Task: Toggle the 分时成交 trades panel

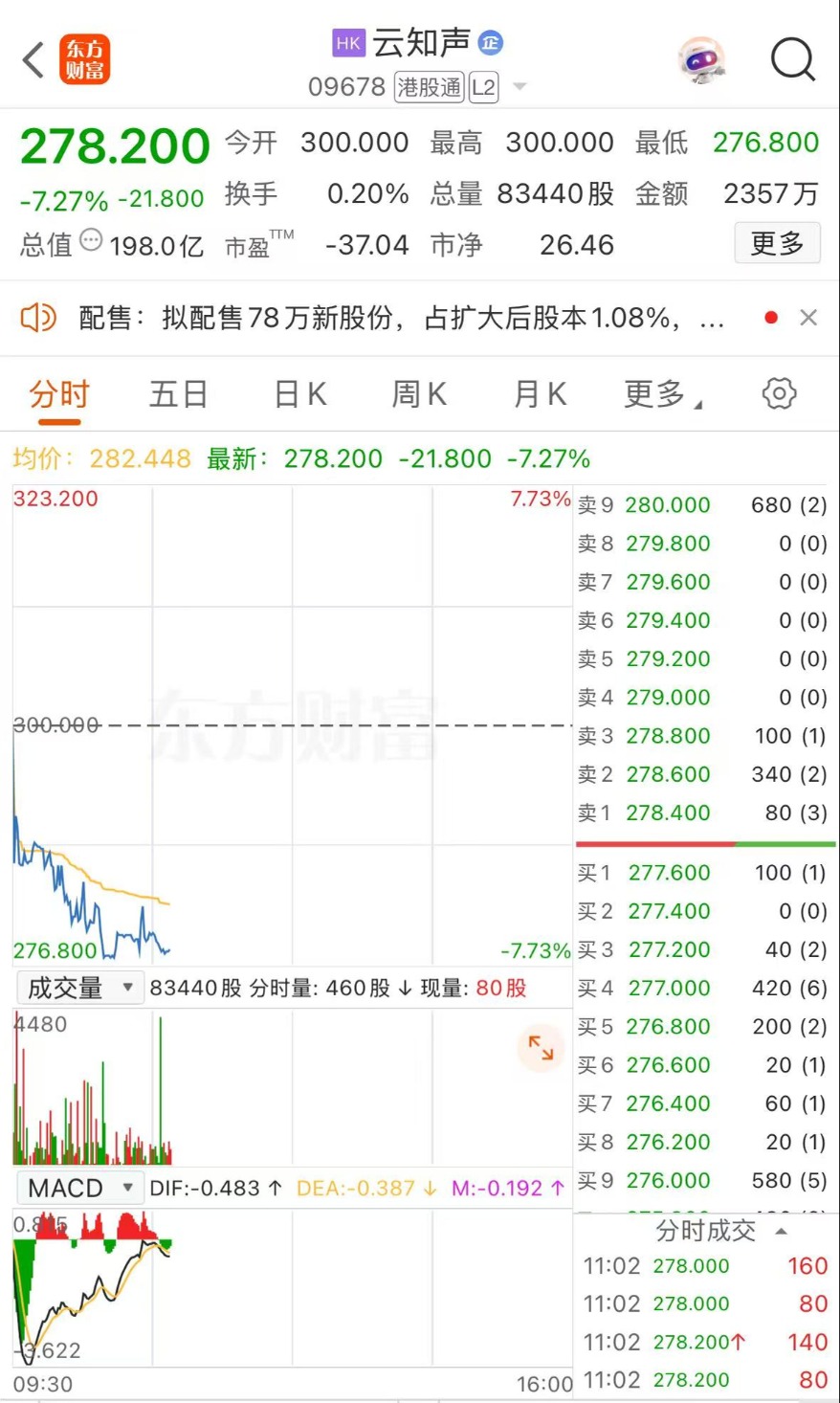Action: tap(719, 1231)
